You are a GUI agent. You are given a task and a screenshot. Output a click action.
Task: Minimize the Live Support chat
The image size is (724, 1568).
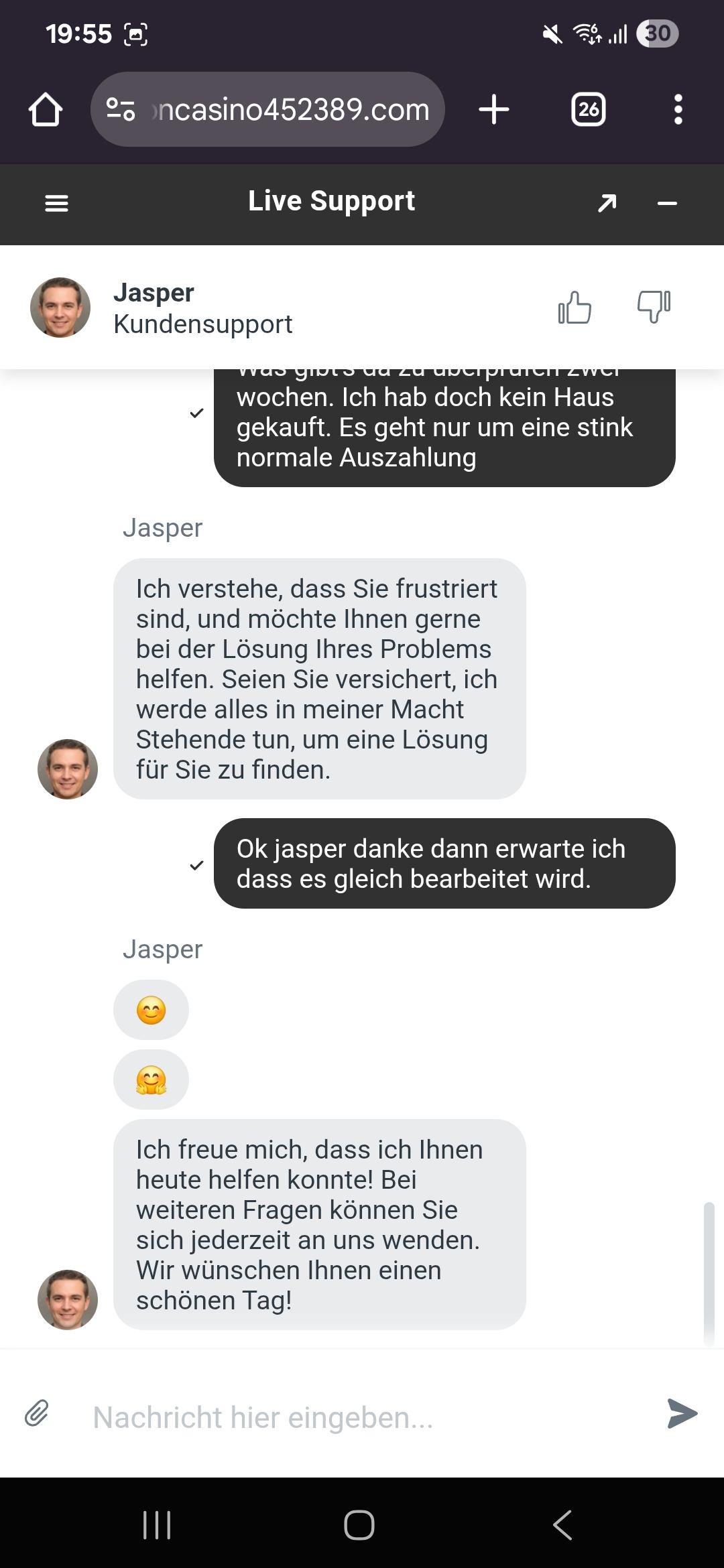click(x=667, y=203)
